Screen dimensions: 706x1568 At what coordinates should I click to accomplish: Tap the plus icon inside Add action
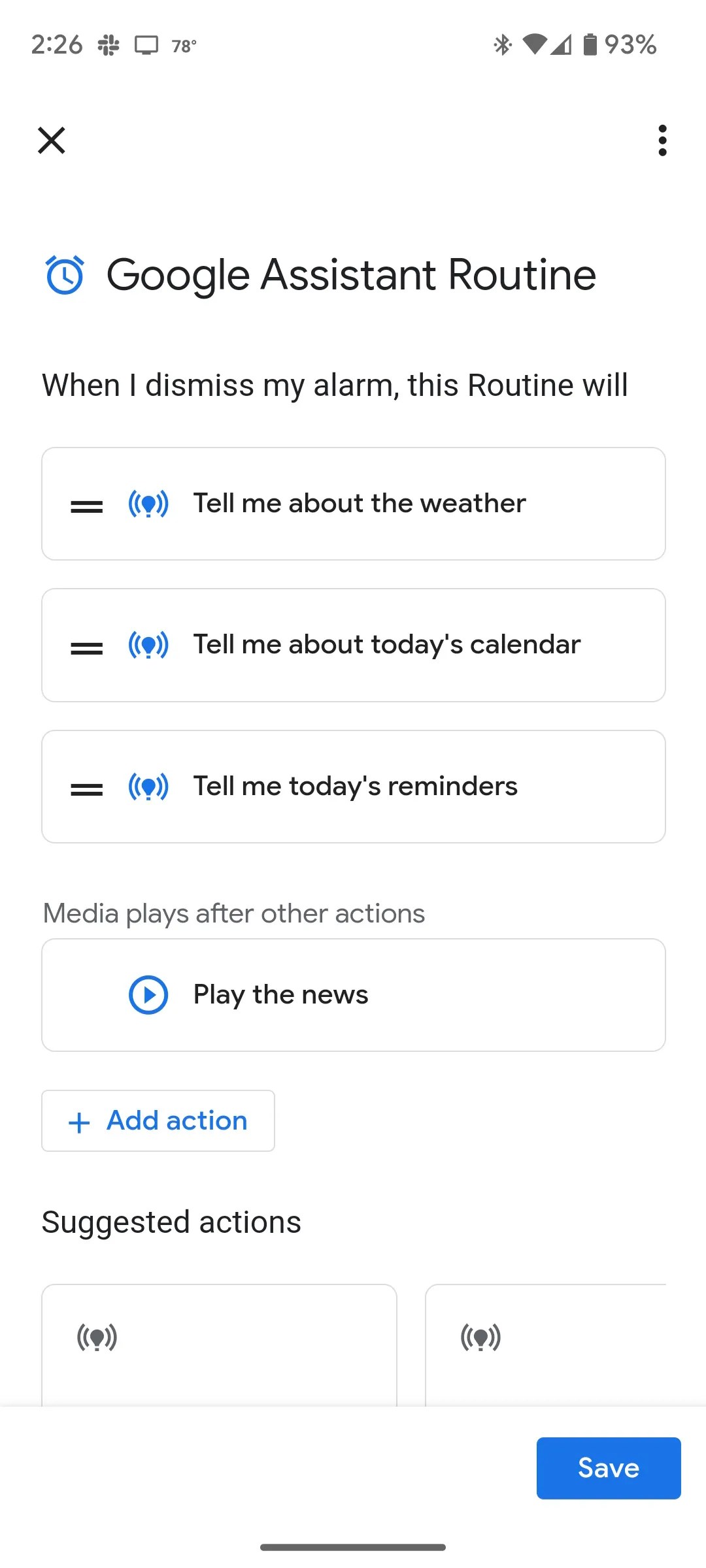78,1120
